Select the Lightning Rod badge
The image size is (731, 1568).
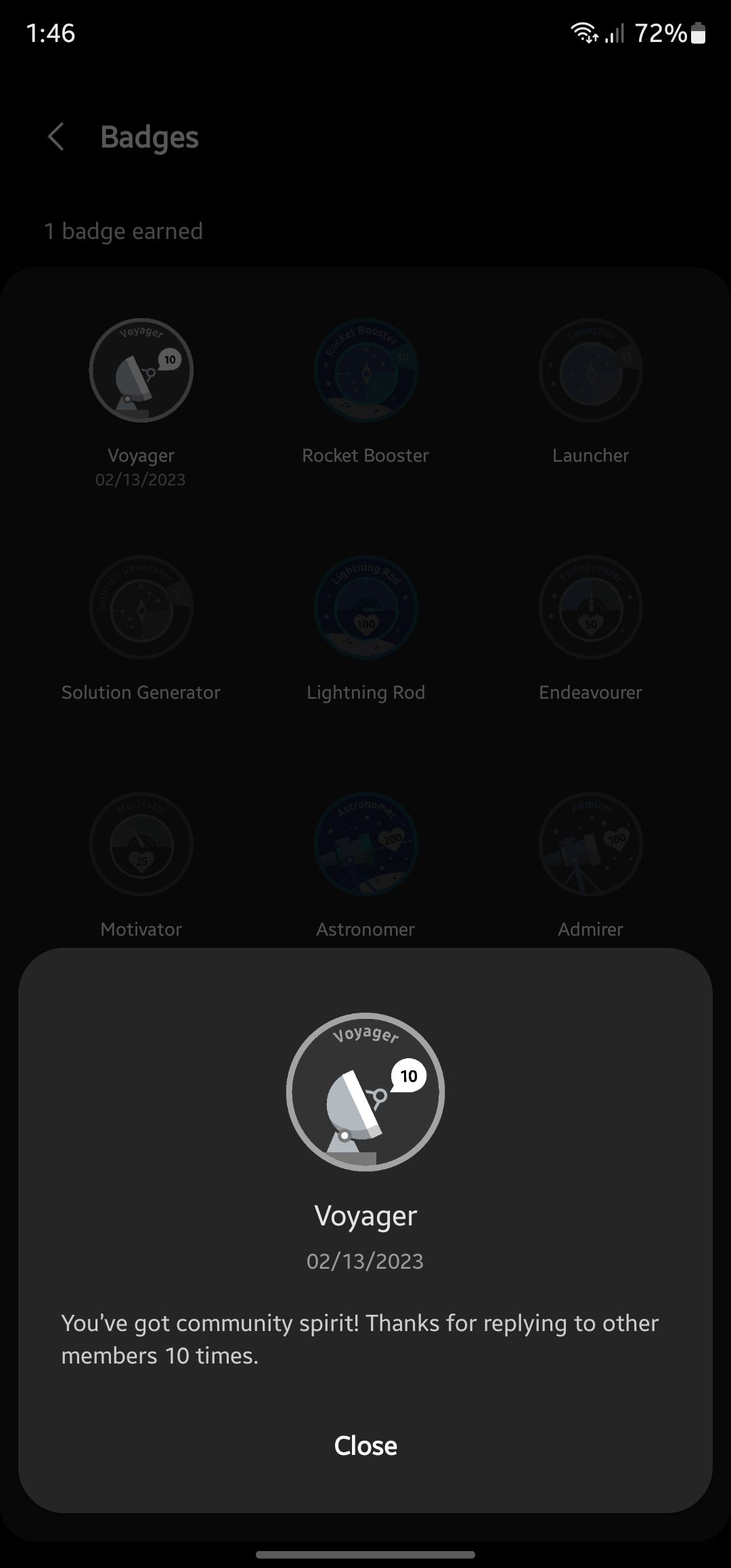365,607
